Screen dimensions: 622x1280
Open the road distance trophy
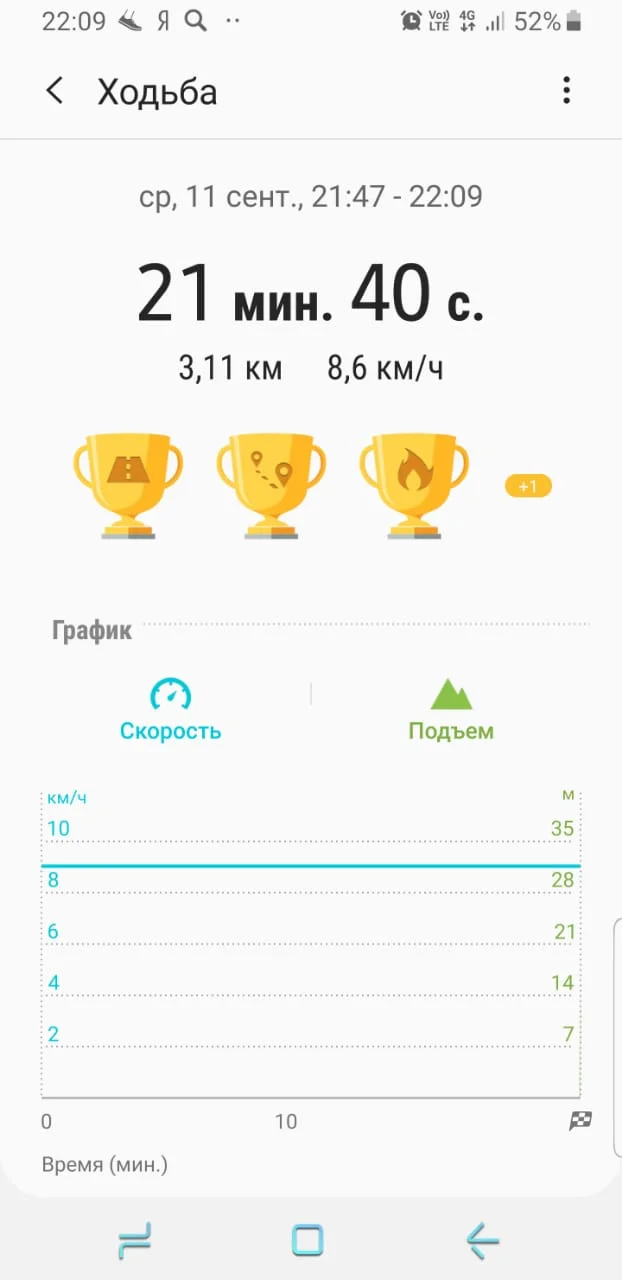point(128,484)
